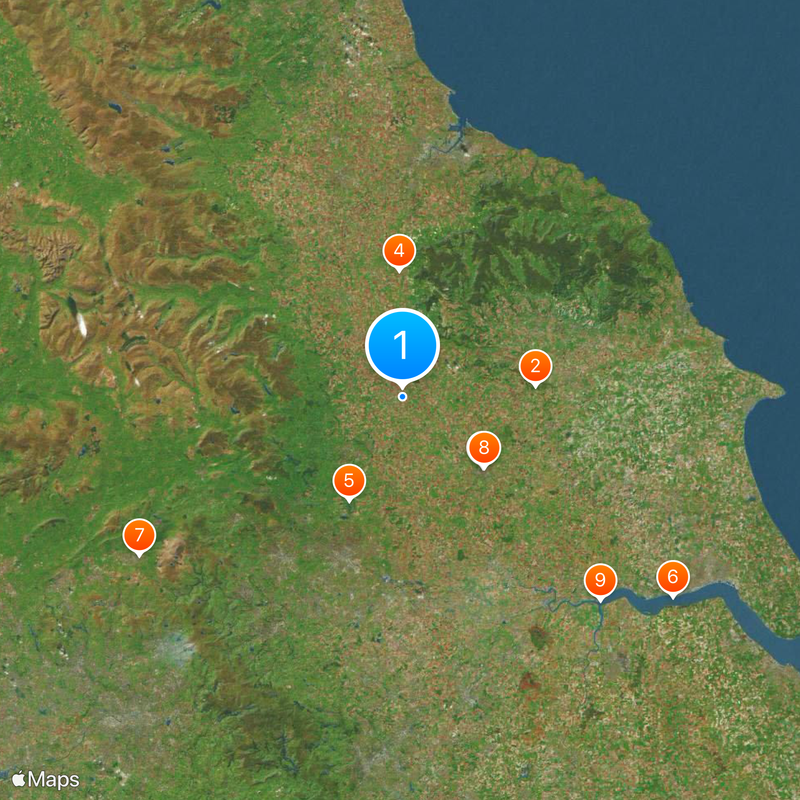The width and height of the screenshot is (800, 800).
Task: Tap pin 6 near the estuary
Action: click(673, 576)
